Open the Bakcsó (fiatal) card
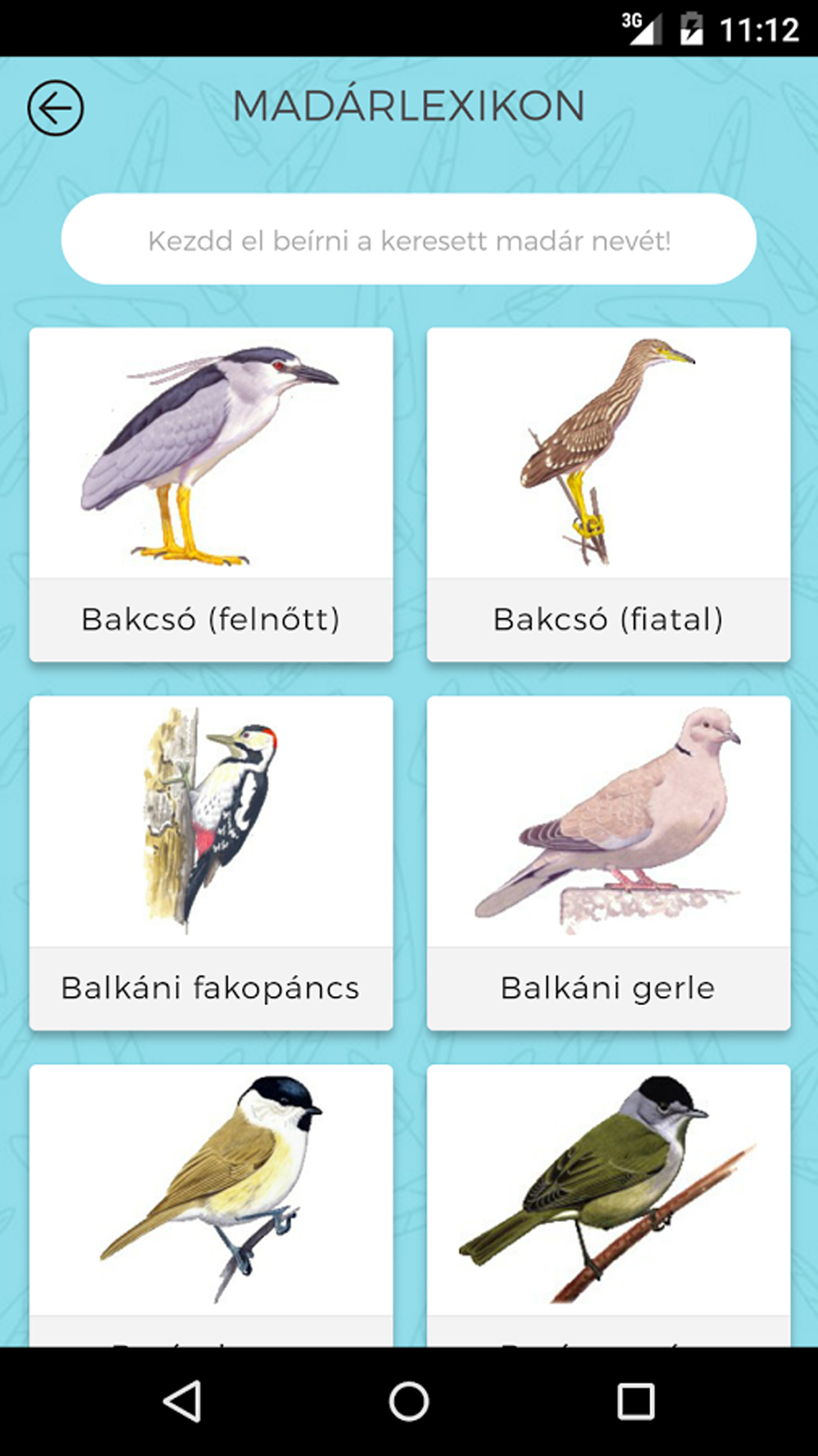Screen dimensions: 818x1456 (609, 494)
